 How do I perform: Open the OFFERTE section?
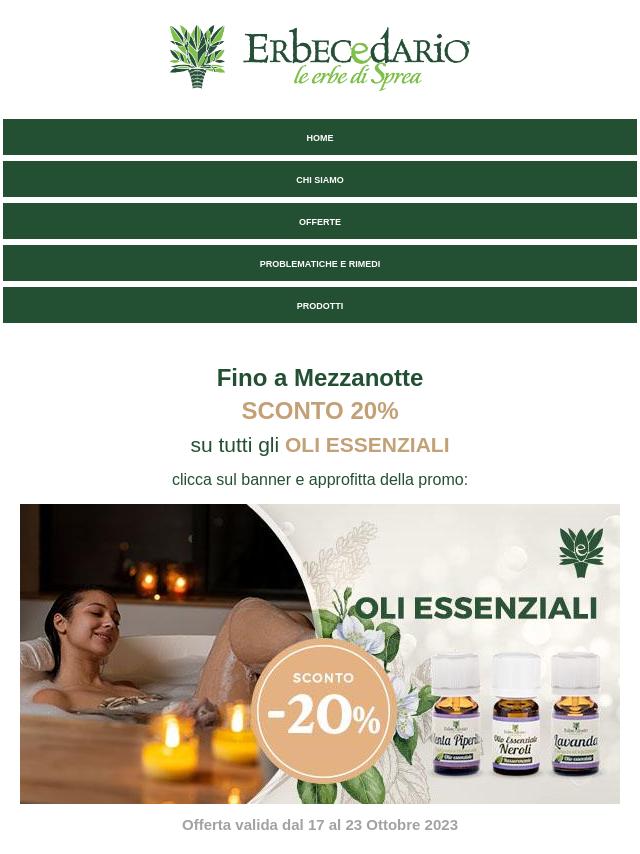320,222
